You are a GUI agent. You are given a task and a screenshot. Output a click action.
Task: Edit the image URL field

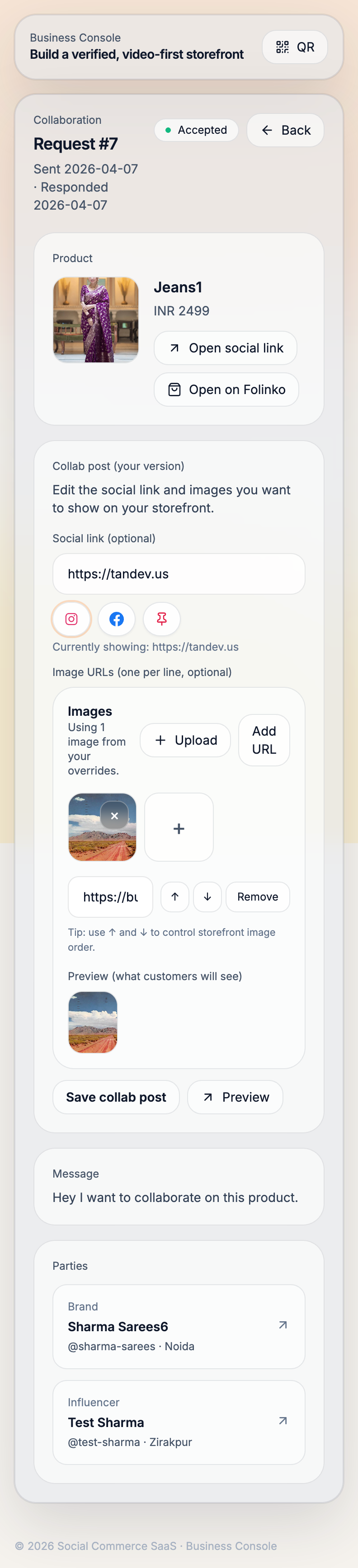pyautogui.click(x=110, y=897)
